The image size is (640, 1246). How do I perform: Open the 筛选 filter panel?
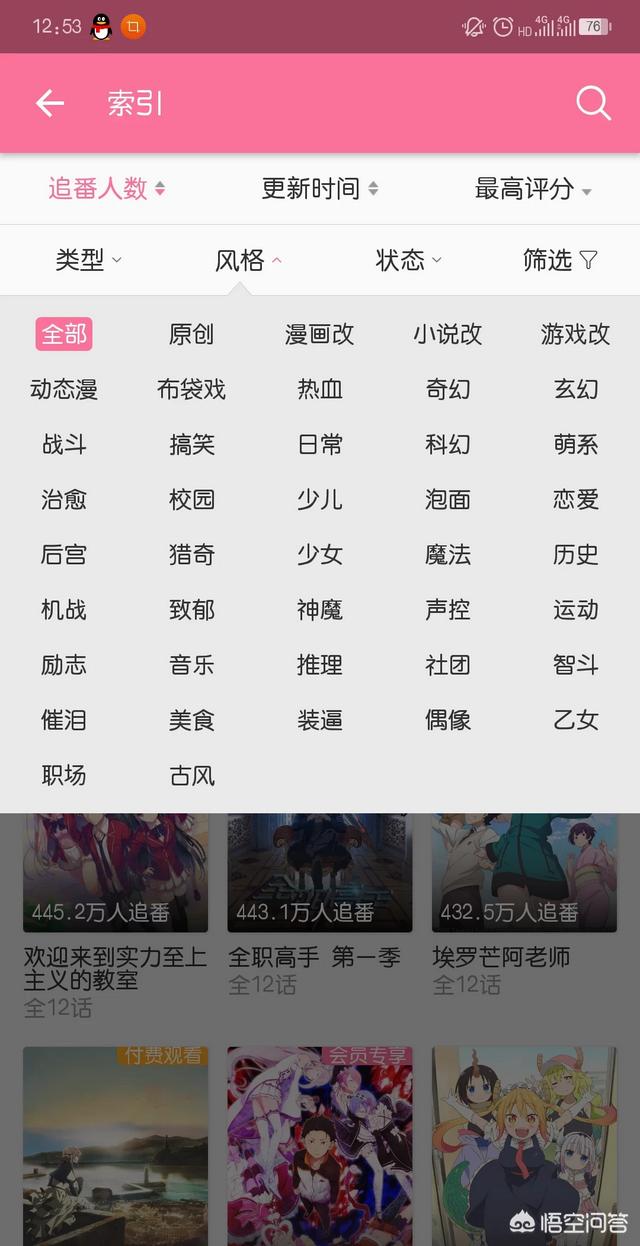point(560,261)
